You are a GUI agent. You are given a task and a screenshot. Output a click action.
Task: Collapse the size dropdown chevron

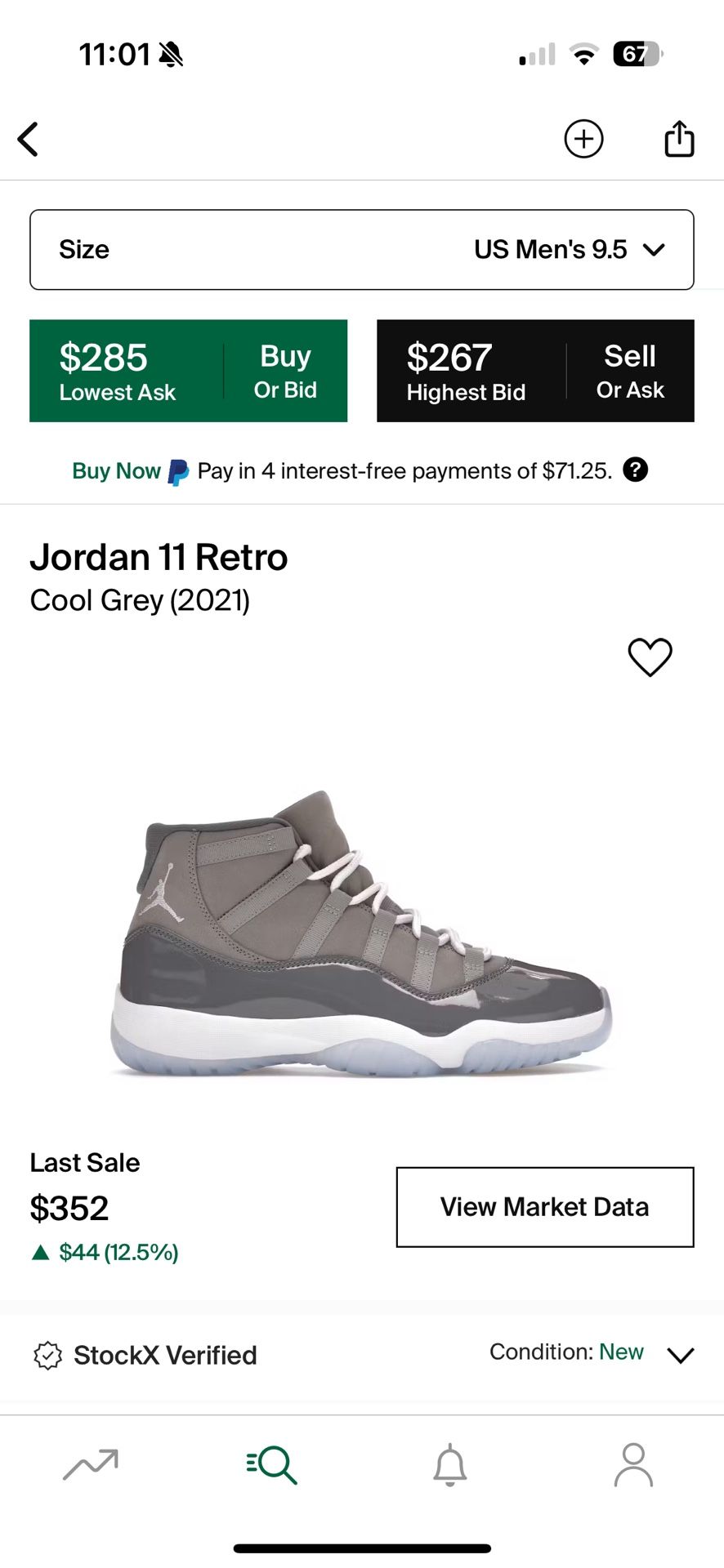click(655, 250)
